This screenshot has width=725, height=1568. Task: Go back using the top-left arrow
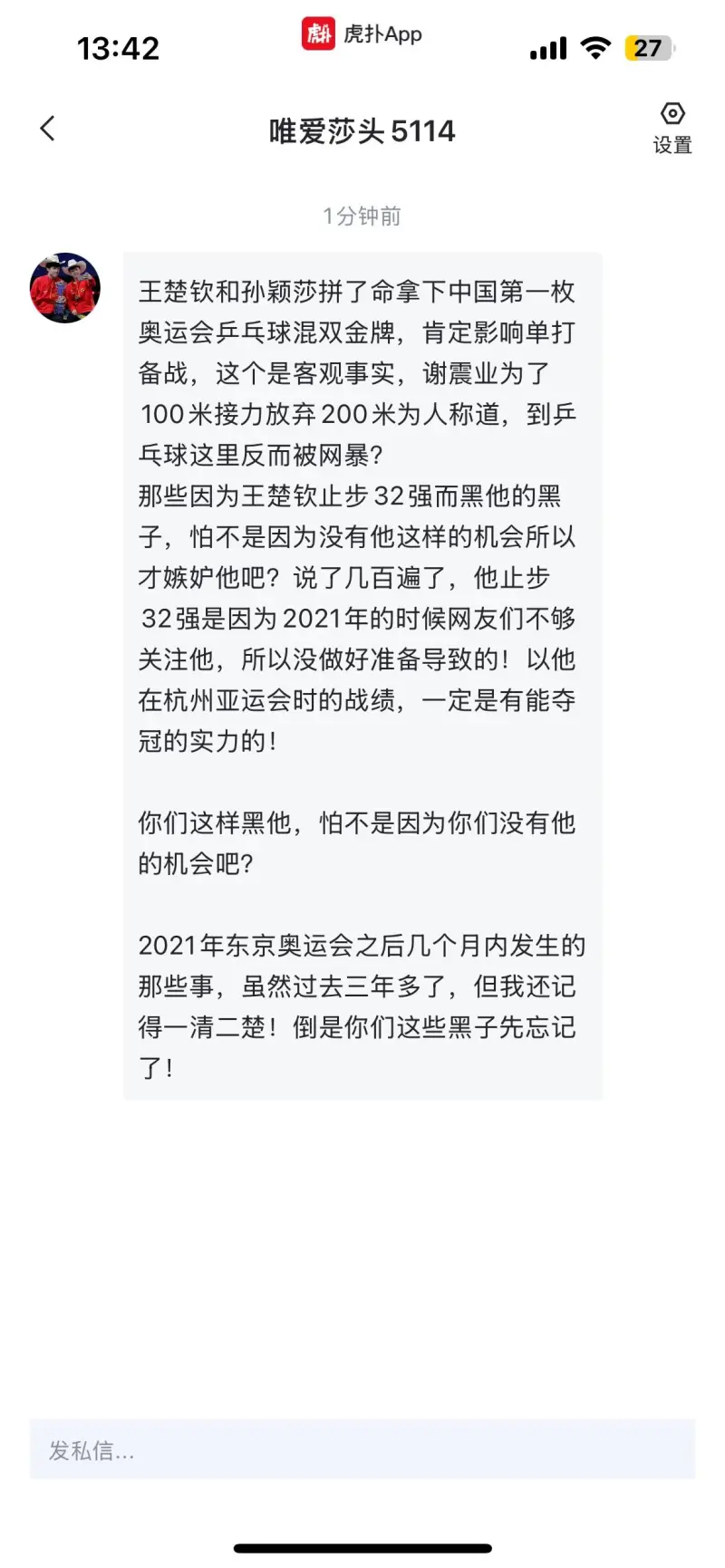(x=48, y=129)
